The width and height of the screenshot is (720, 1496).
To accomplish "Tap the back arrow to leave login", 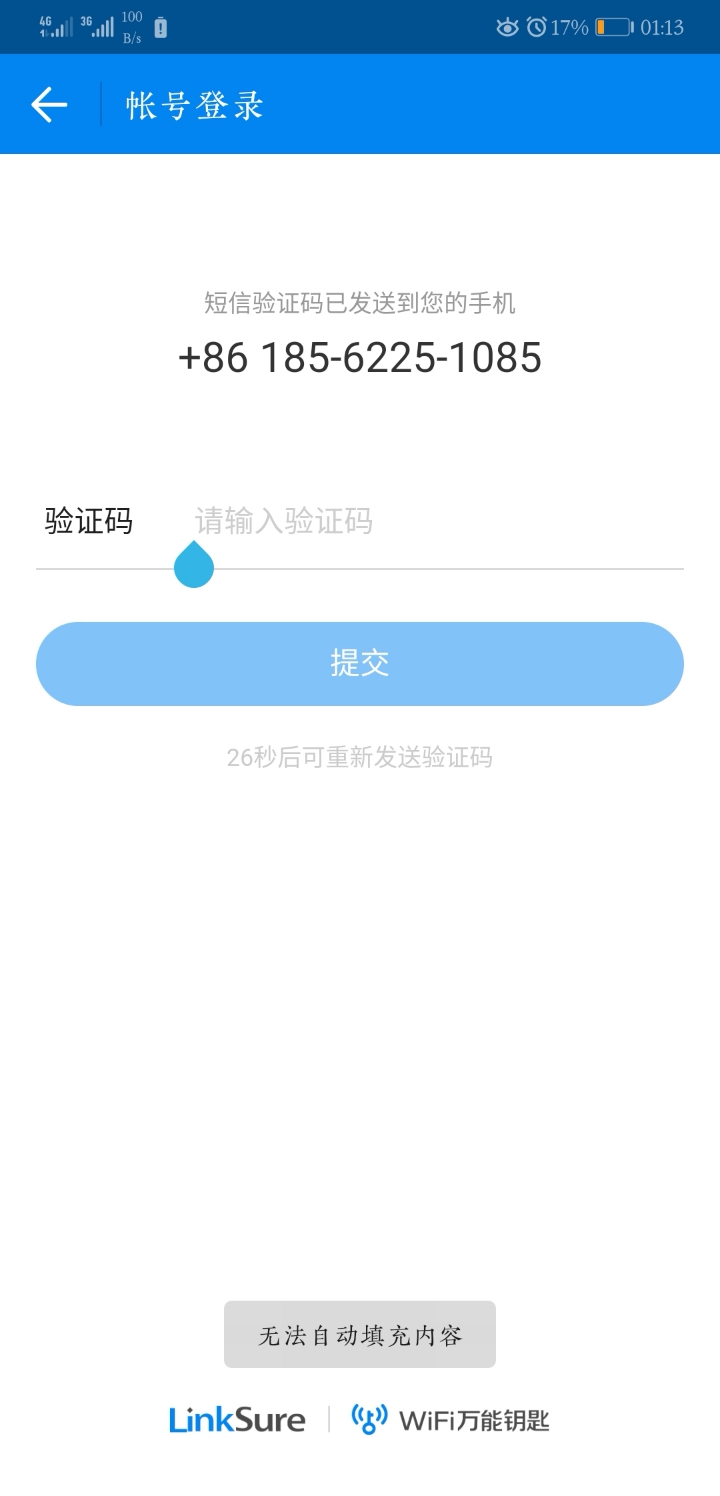I will click(x=47, y=104).
